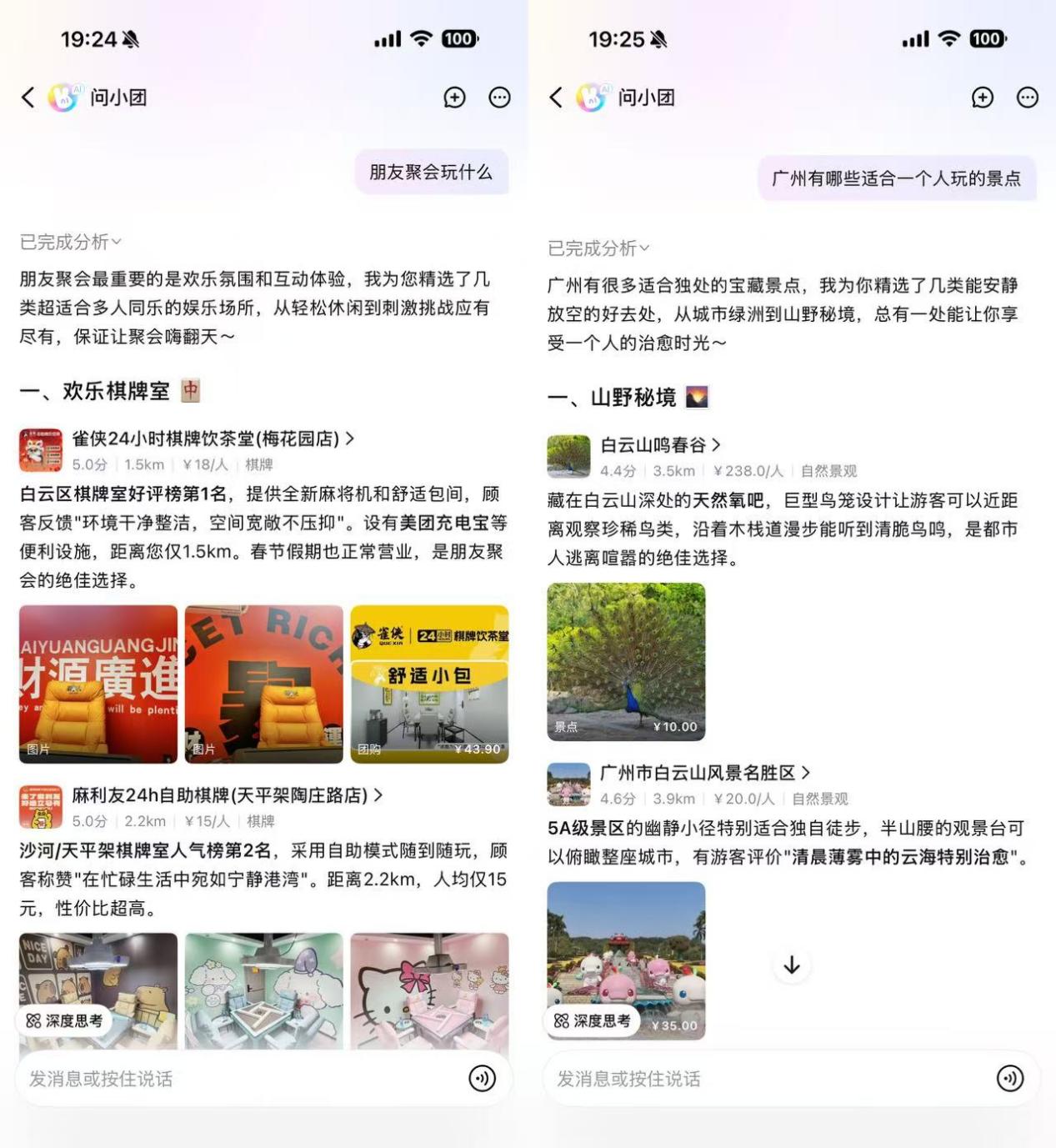
Task: Open the ellipsis options menu top right
Action: click(498, 98)
